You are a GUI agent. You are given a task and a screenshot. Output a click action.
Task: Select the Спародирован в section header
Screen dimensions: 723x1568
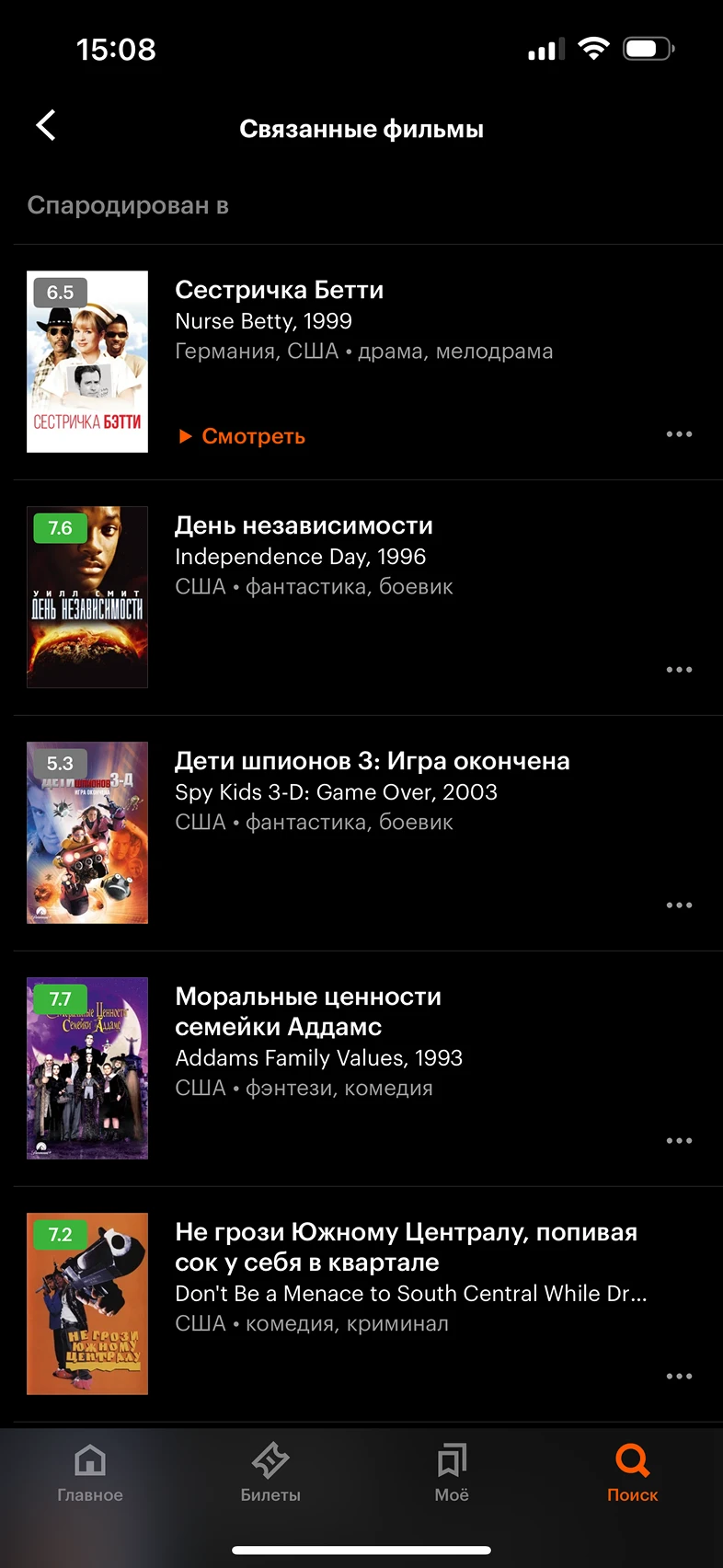[129, 206]
